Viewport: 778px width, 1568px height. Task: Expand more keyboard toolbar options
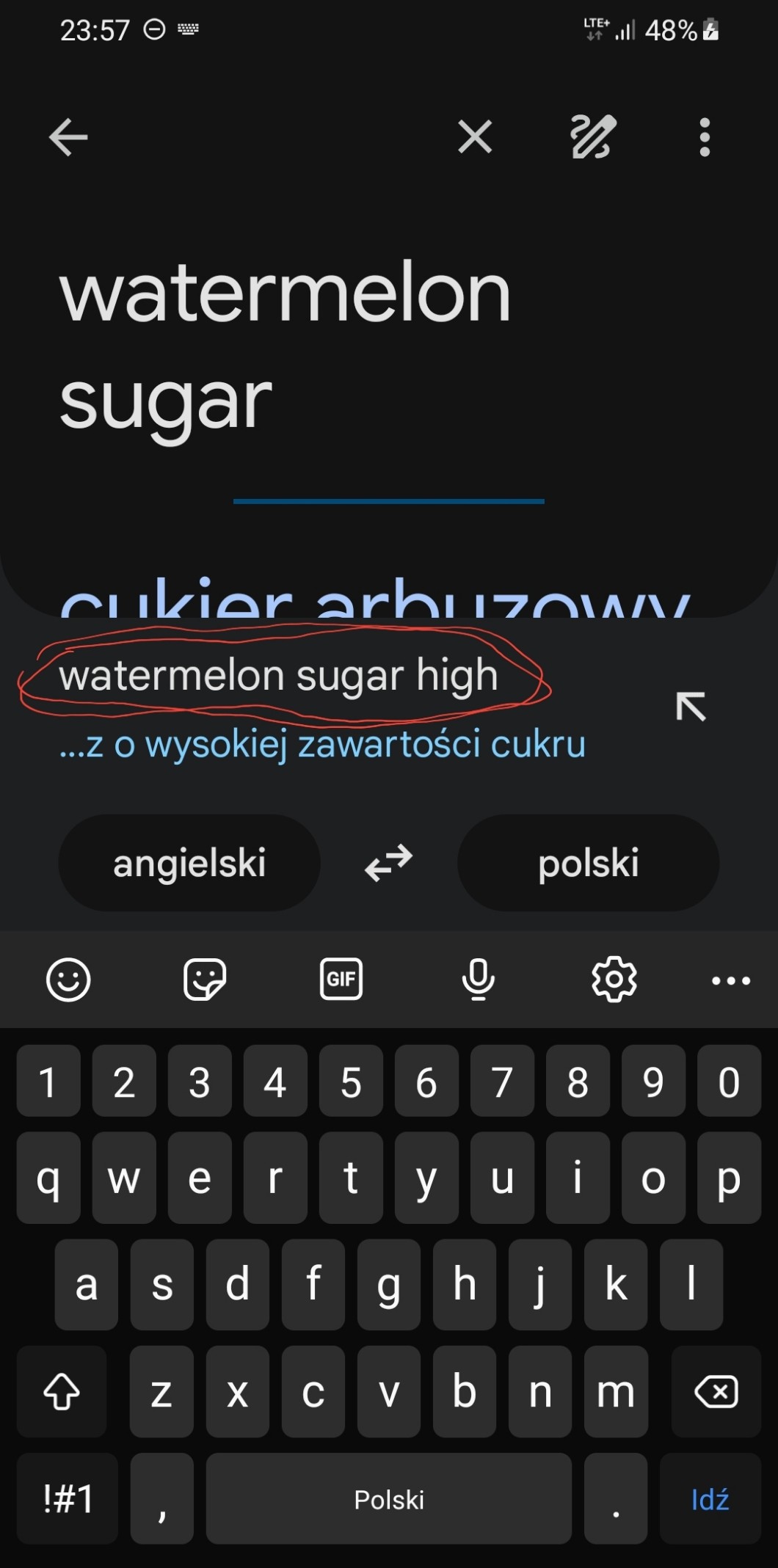(x=731, y=980)
